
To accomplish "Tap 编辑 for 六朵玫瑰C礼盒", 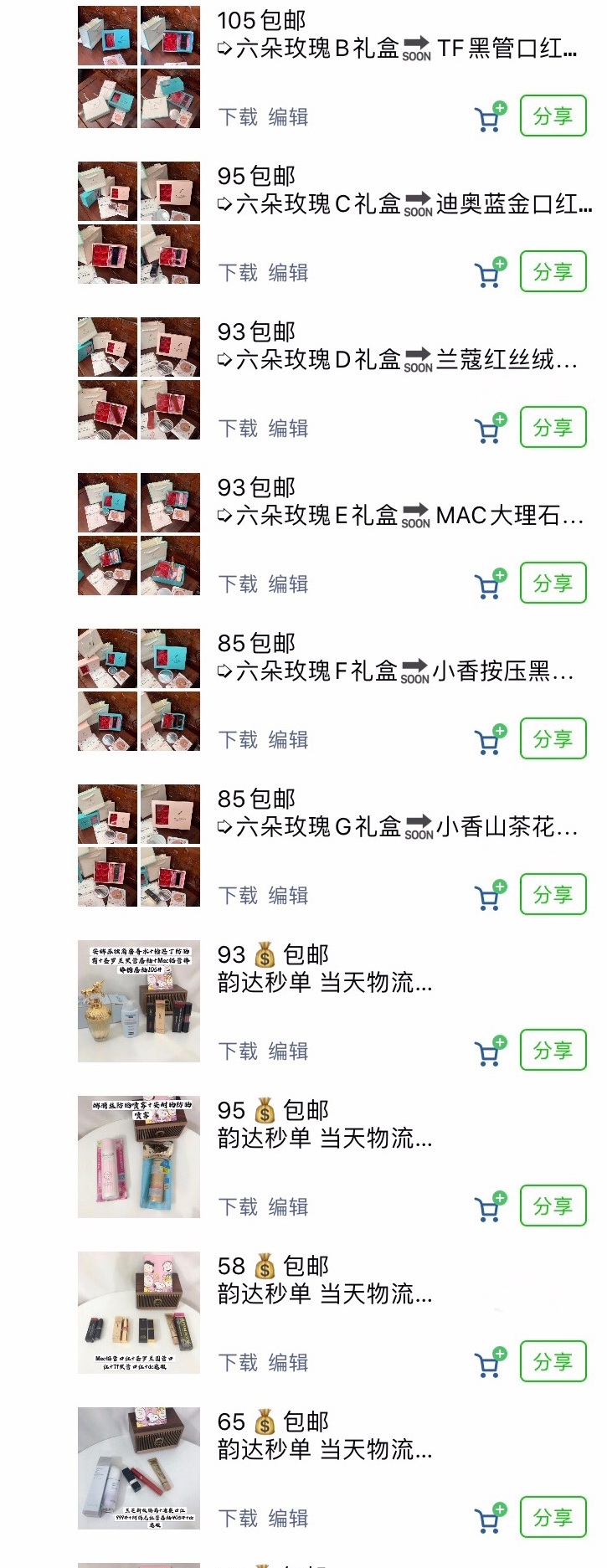I will (x=288, y=273).
